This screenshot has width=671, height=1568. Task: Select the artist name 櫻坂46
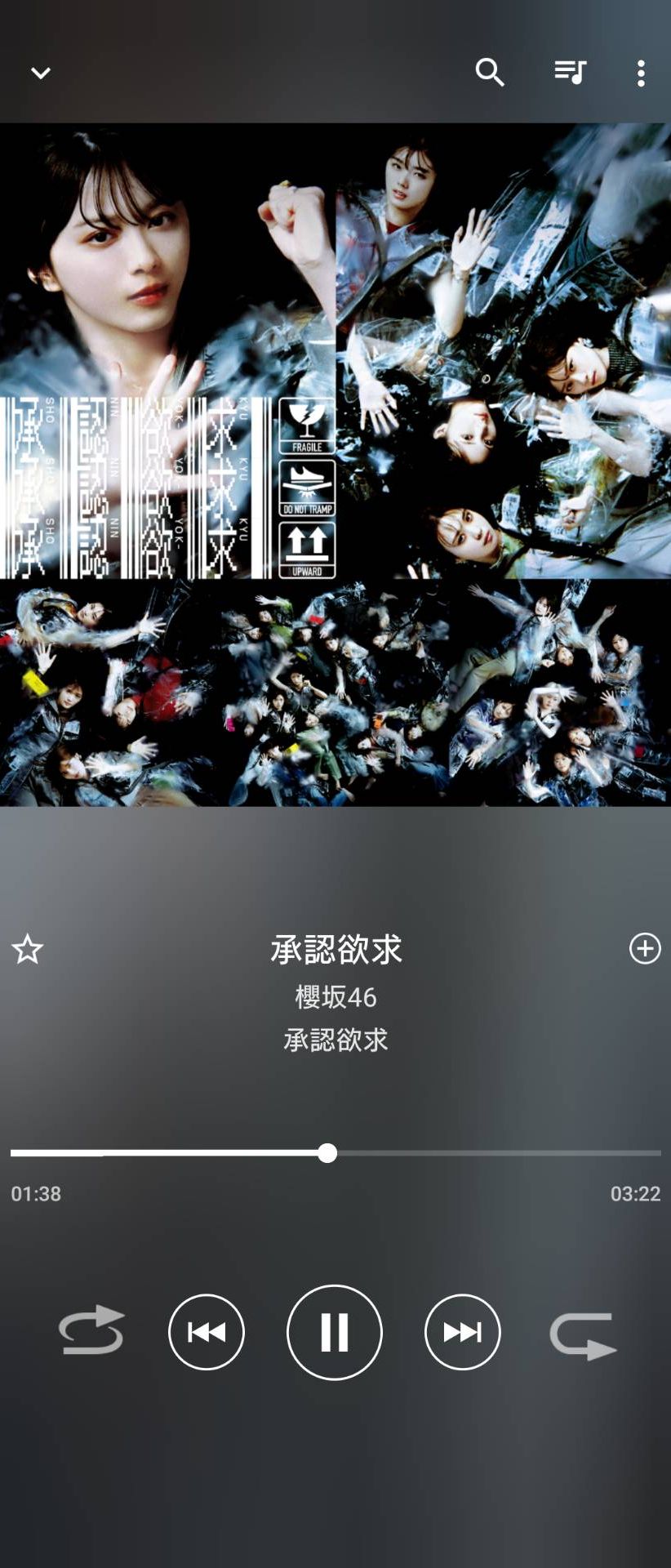[335, 997]
